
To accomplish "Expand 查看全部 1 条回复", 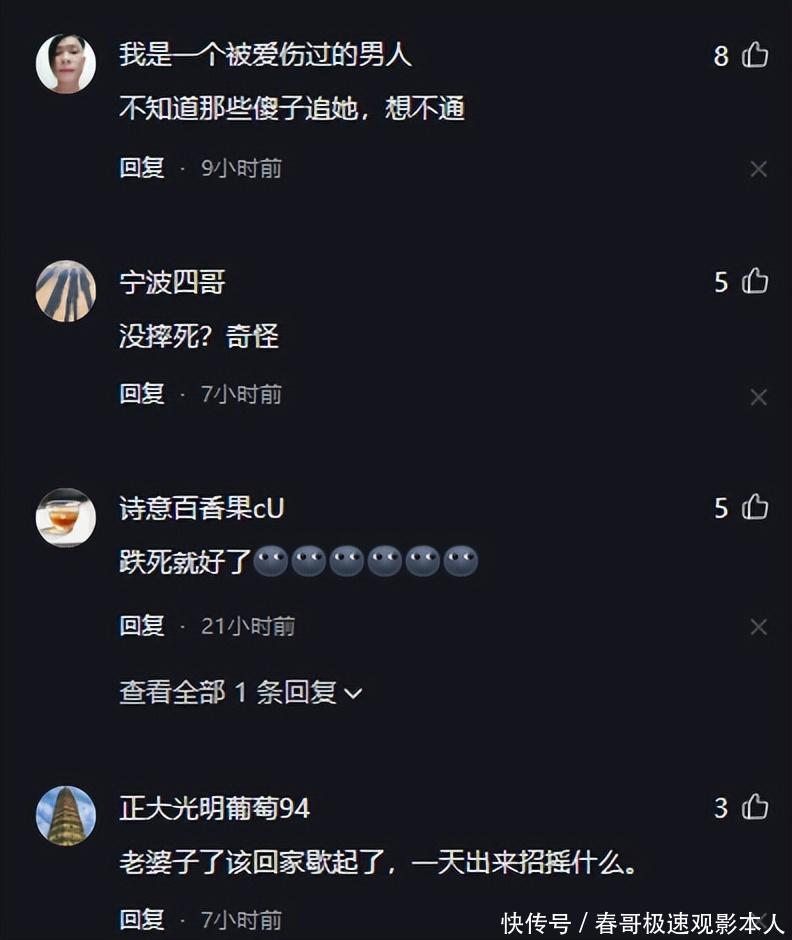I will (x=240, y=692).
